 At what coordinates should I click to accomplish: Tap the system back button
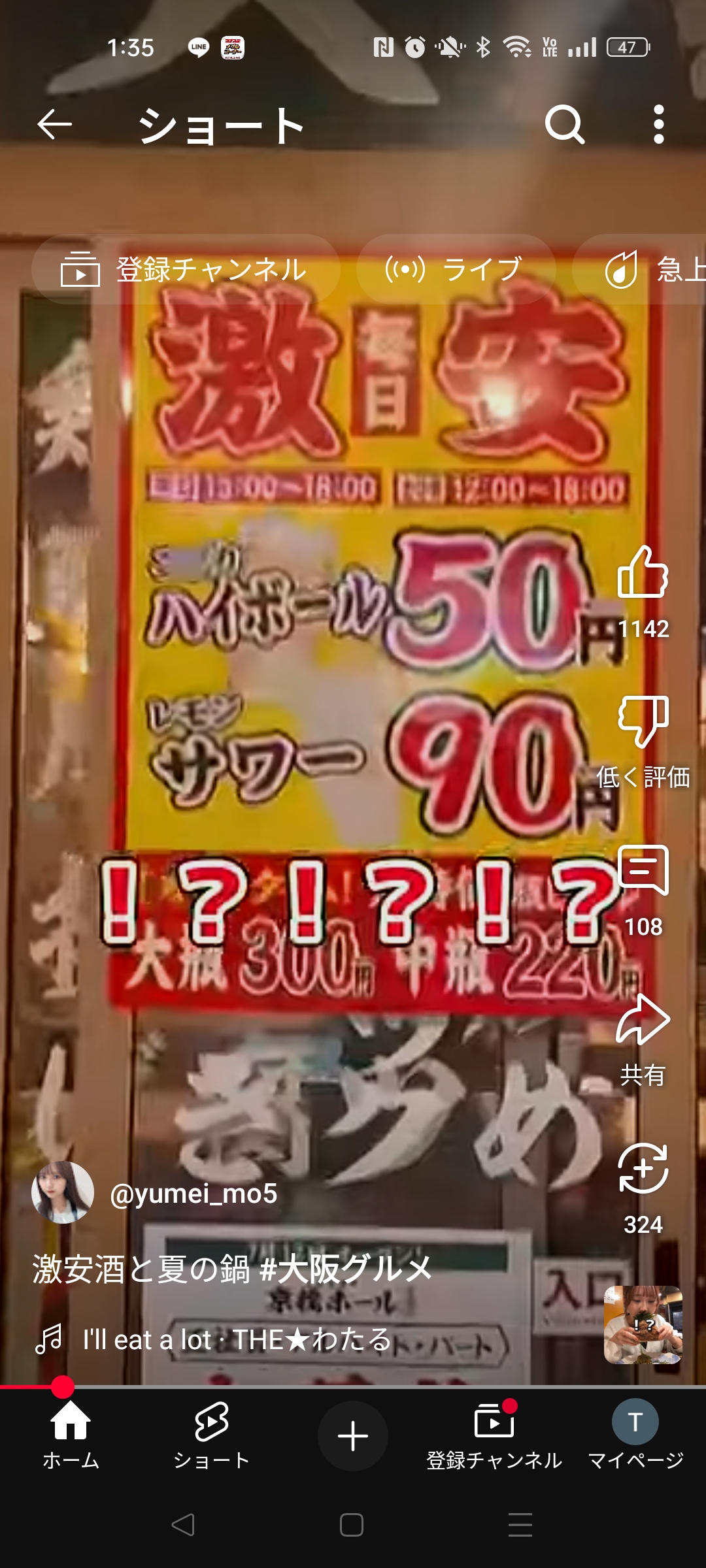coord(183,1525)
